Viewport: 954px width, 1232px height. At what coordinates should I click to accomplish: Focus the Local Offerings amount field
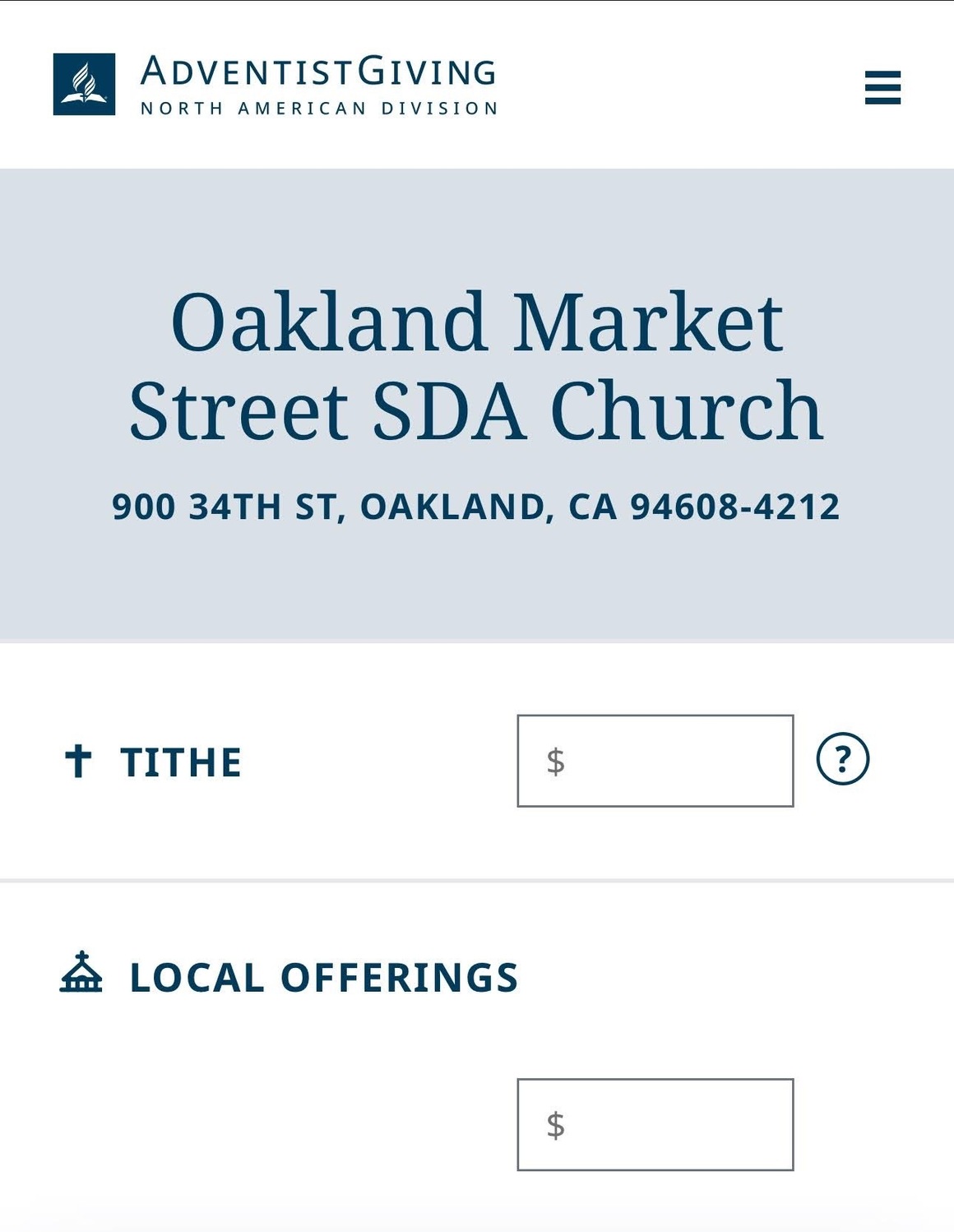coord(655,1124)
